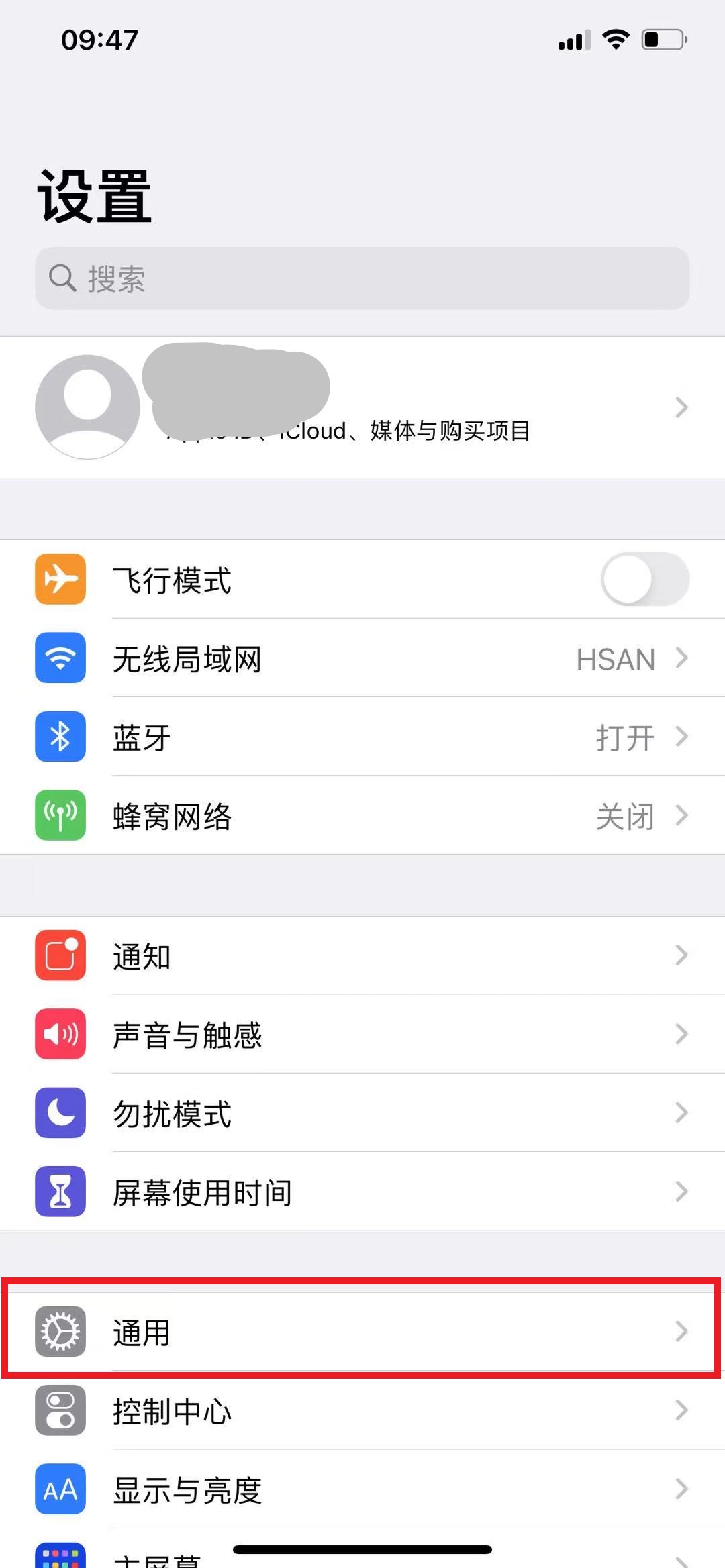Open 蓝牙 settings
Image resolution: width=725 pixels, height=1568 pixels.
[x=362, y=737]
